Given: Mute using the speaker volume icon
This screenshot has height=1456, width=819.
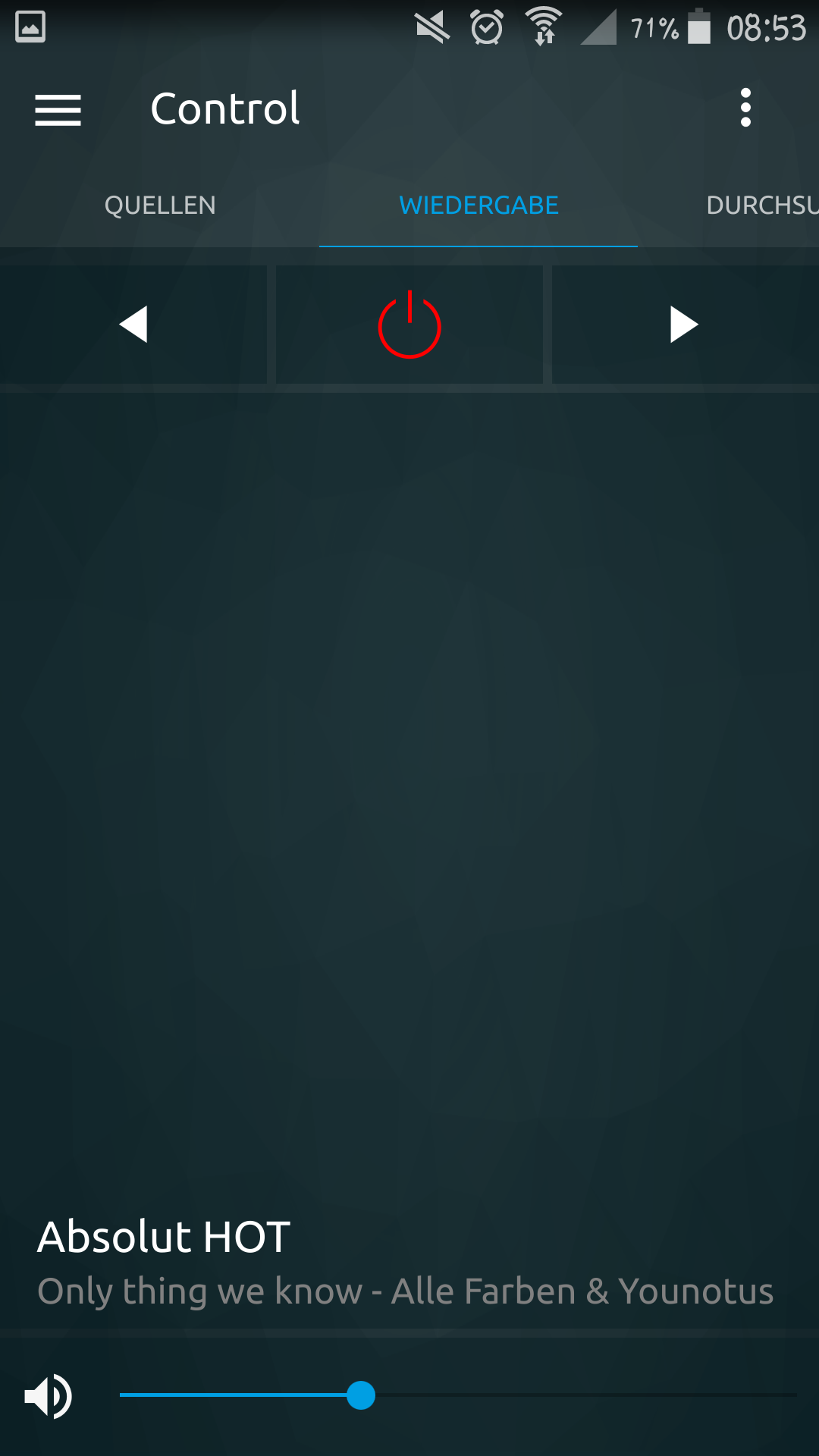Looking at the screenshot, I should 48,1396.
